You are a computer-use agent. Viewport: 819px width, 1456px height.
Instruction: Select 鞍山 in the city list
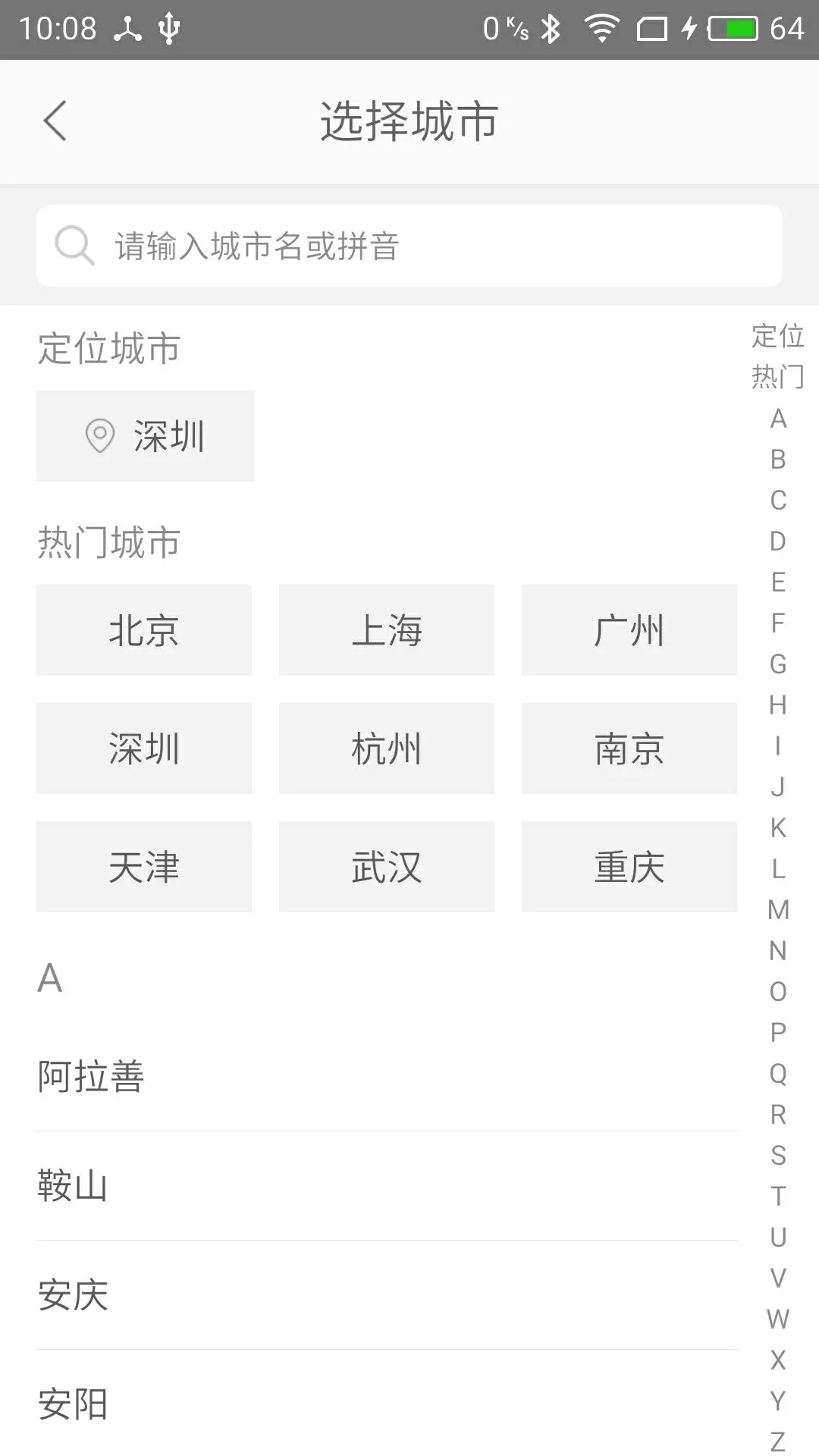(387, 1186)
